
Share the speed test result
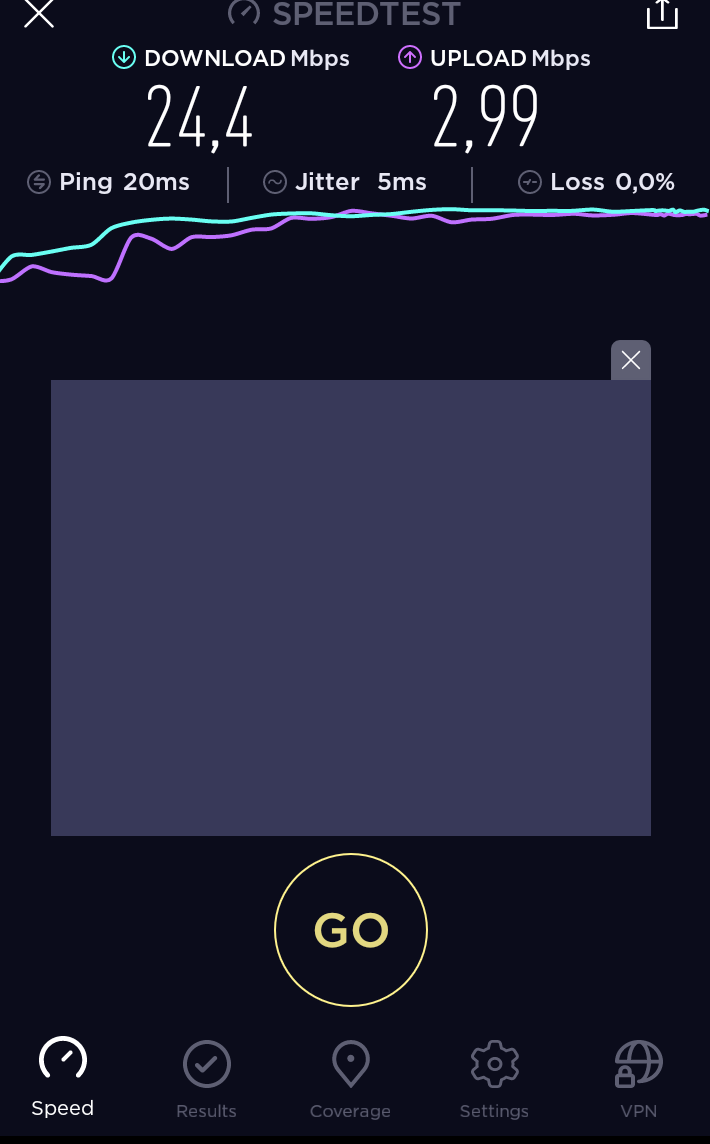[662, 15]
